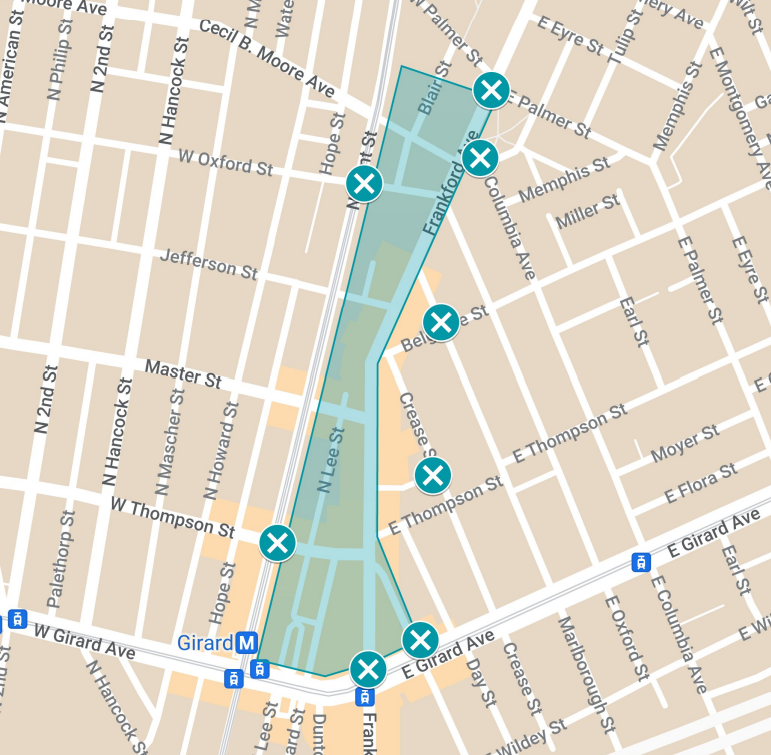The height and width of the screenshot is (755, 771).
Task: Remove the X marker beside Crease St
Action: pyautogui.click(x=433, y=475)
